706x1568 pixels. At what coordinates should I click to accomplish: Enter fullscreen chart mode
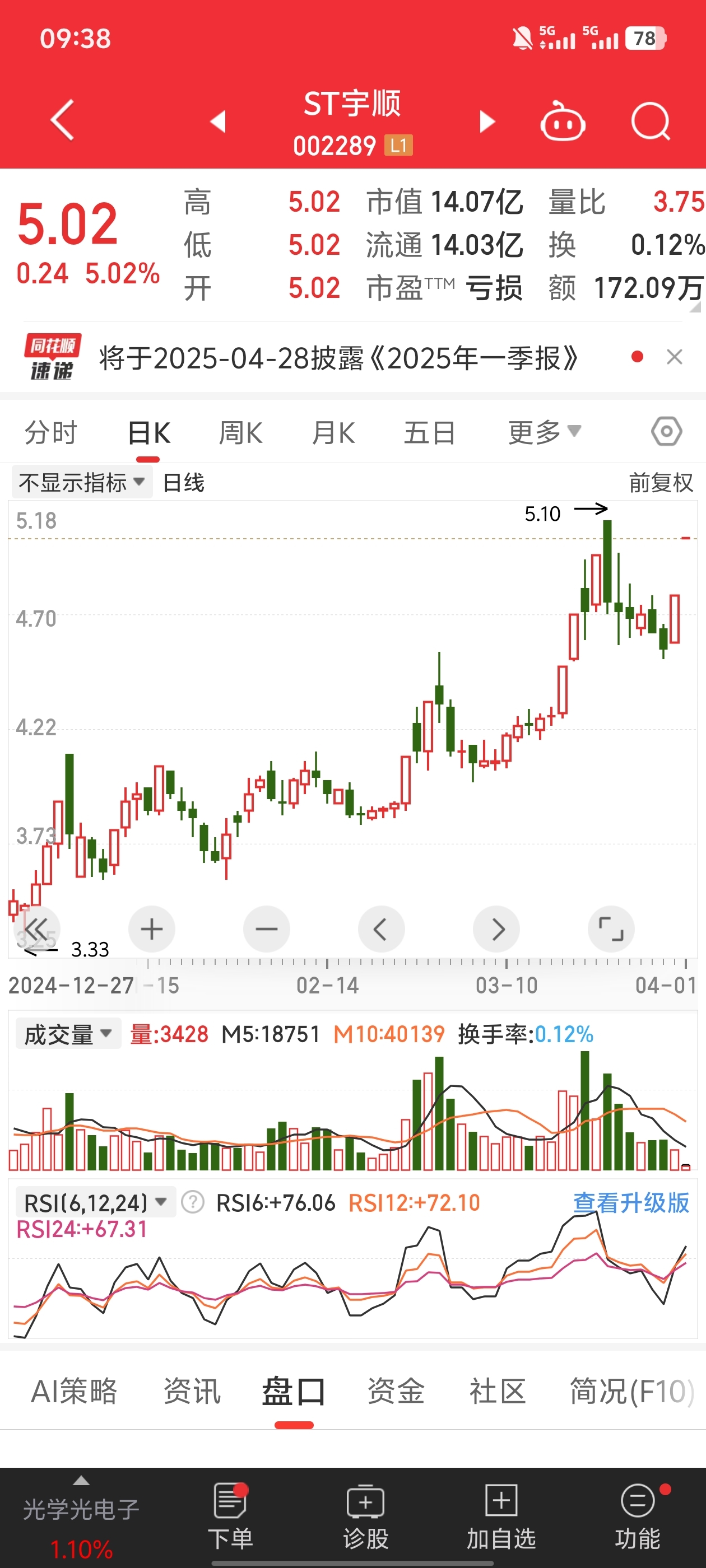pos(611,929)
